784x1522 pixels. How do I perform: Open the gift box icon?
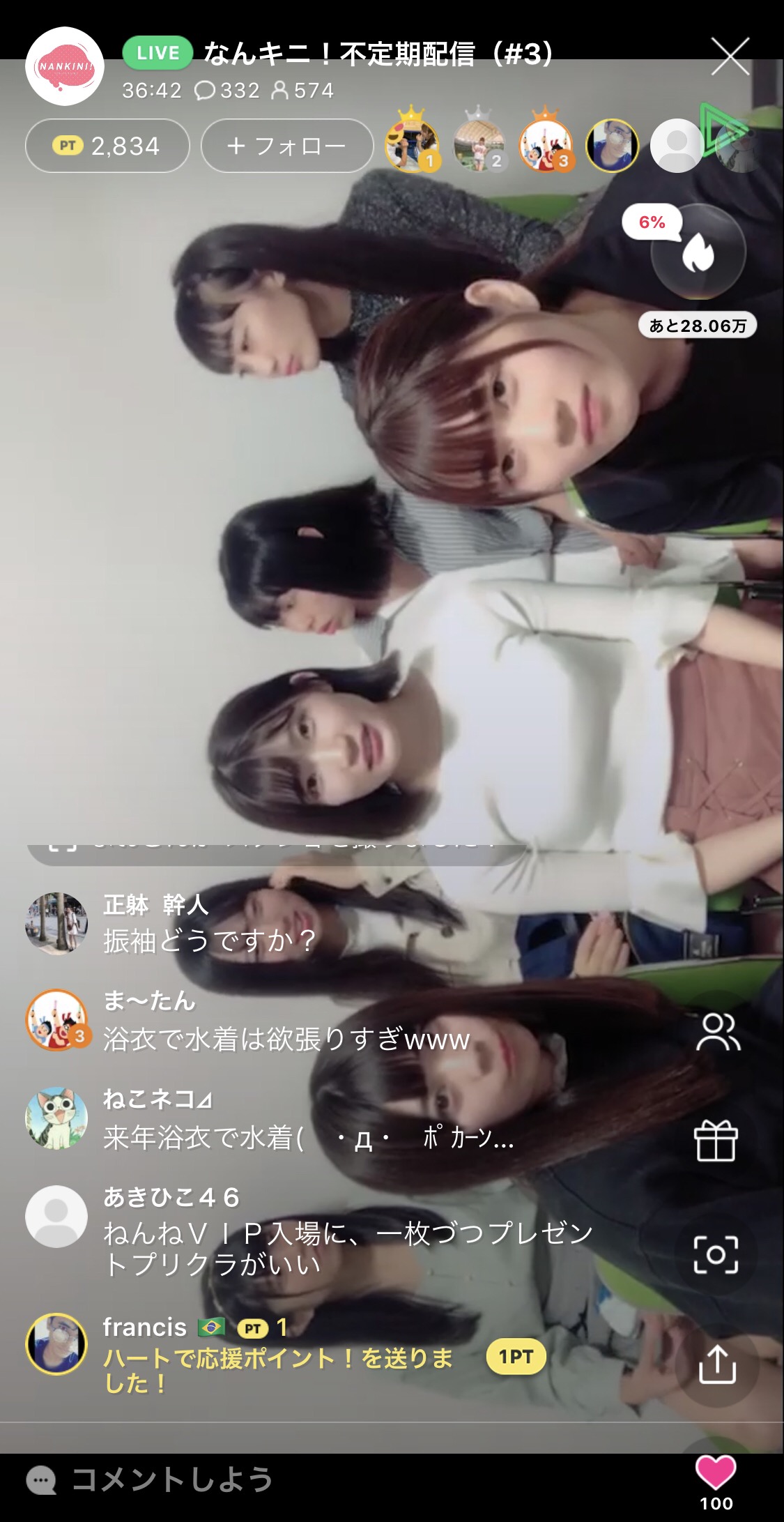click(x=716, y=1141)
